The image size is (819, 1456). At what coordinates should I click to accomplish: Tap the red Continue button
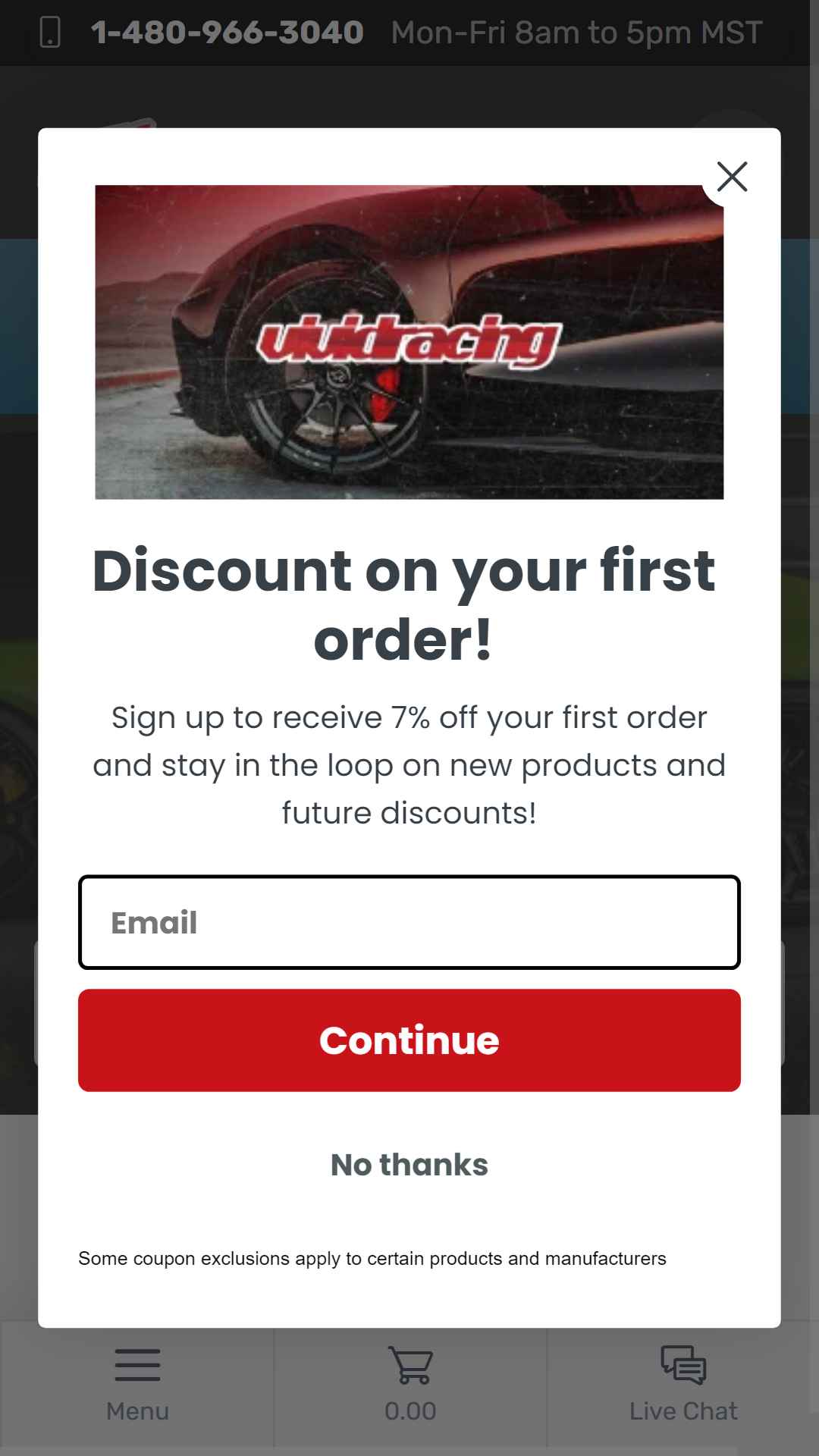click(x=409, y=1040)
